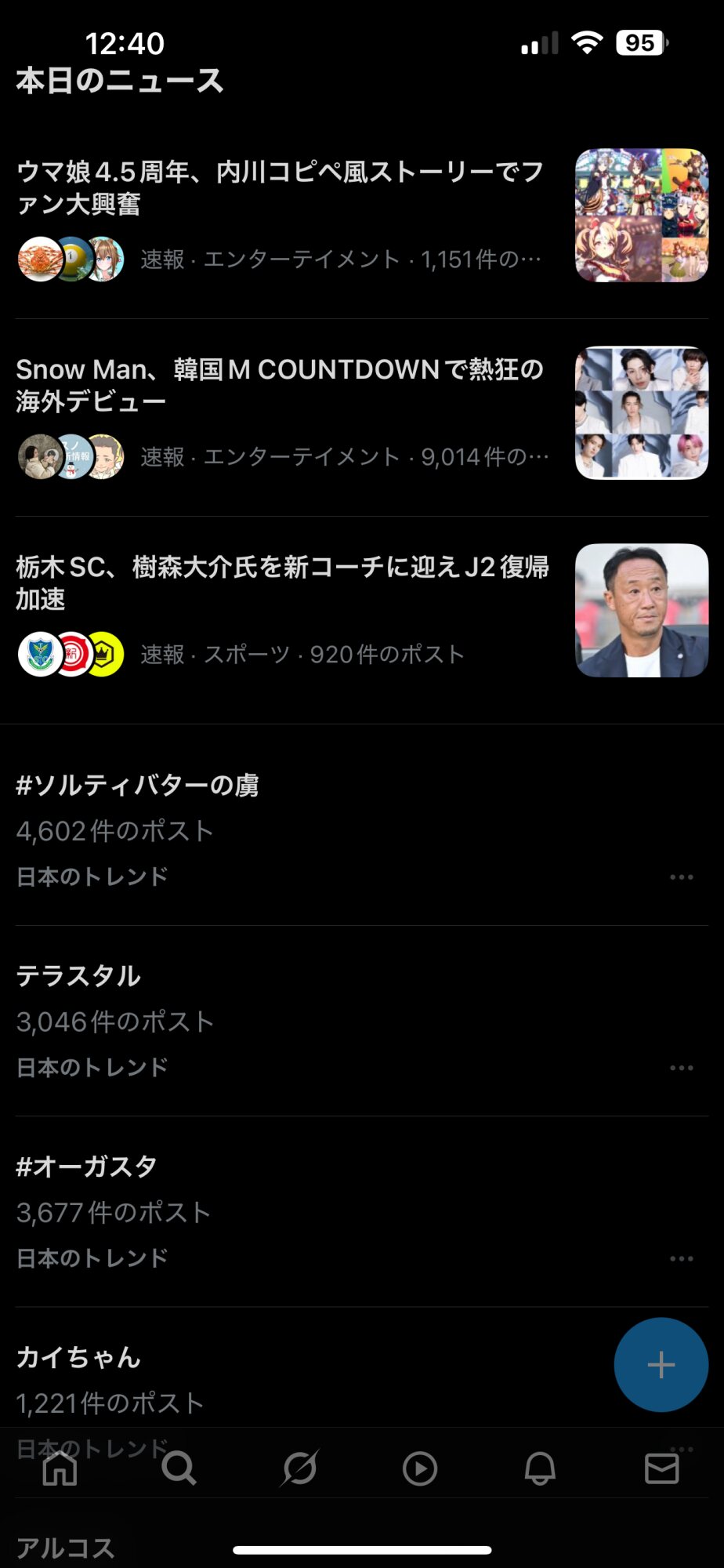Viewport: 724px width, 1568px height.
Task: Open the テラスタル trend
Action: [x=78, y=976]
